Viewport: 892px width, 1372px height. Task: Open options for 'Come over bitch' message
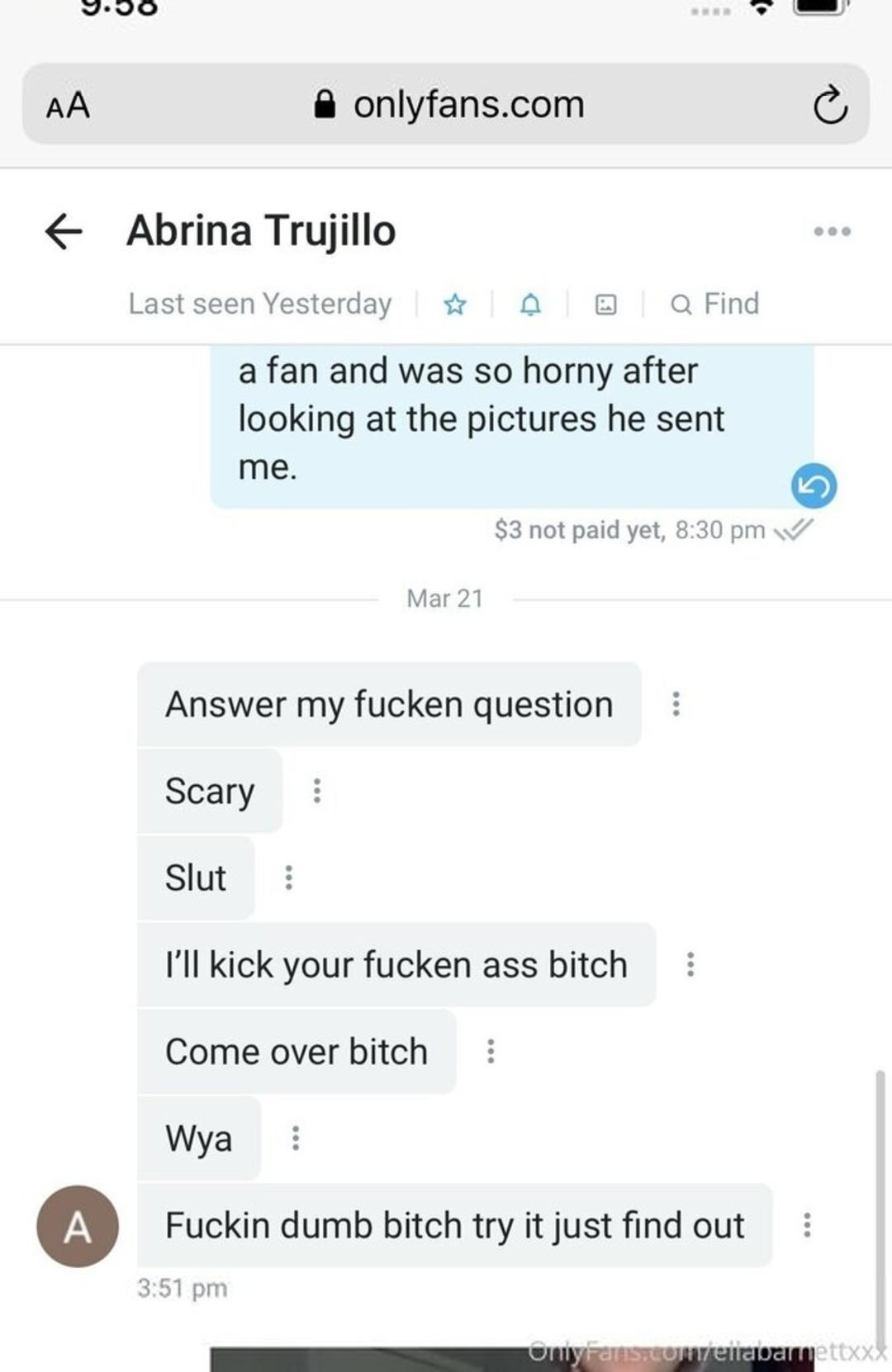(491, 1051)
